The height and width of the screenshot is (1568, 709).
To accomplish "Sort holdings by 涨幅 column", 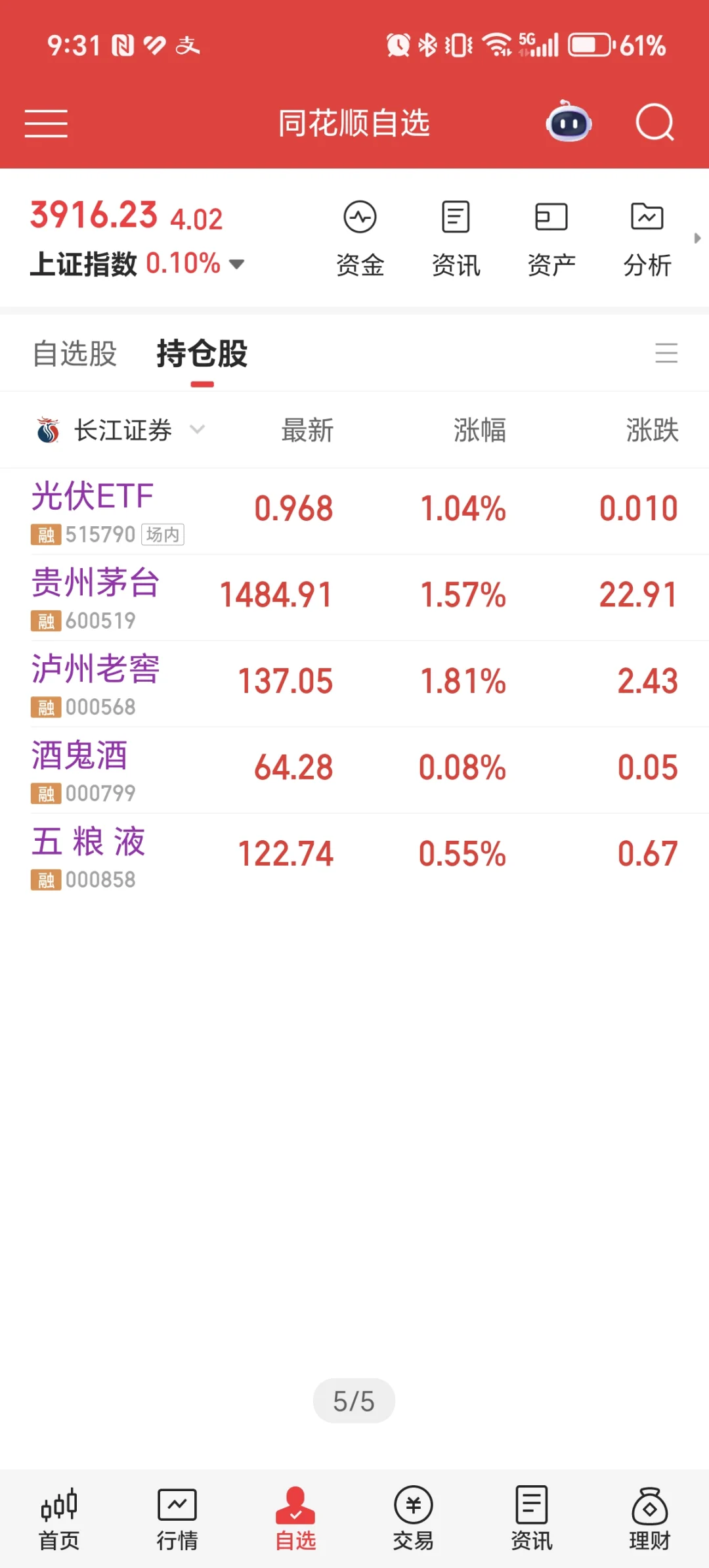I will coord(479,430).
